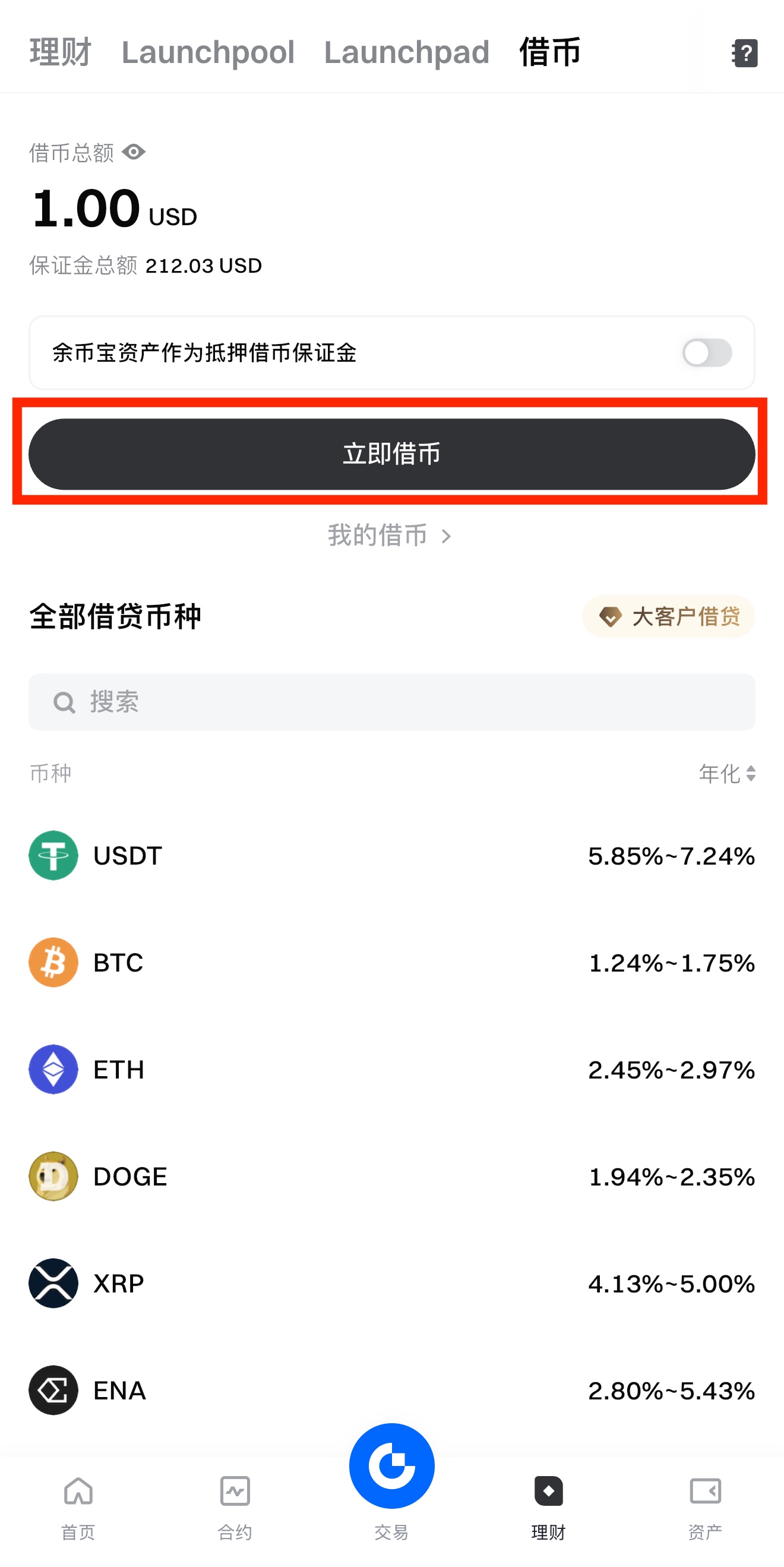784x1567 pixels.
Task: Tap the 立即借币 button
Action: pyautogui.click(x=391, y=454)
